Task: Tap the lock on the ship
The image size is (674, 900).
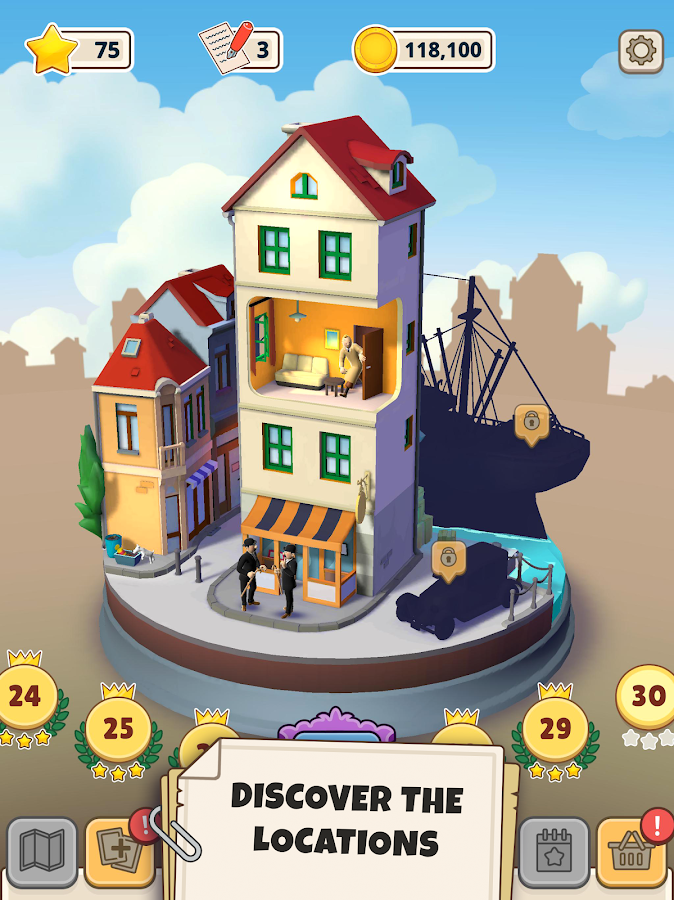Action: 532,422
